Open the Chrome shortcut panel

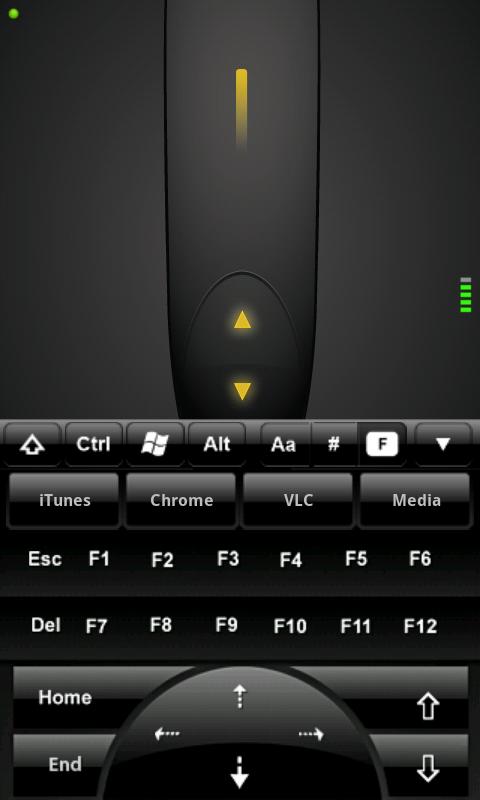[182, 500]
